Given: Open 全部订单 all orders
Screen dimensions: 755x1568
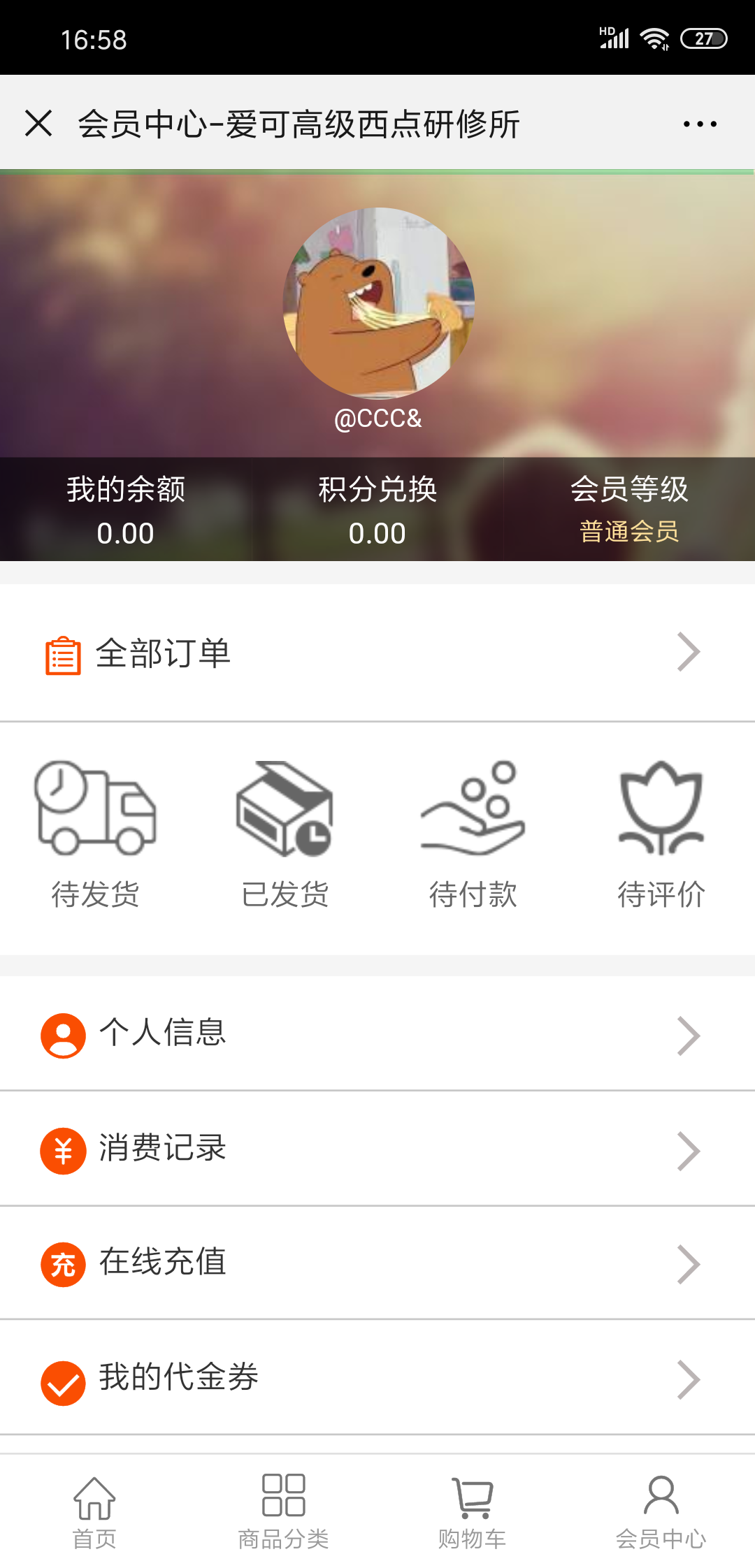Looking at the screenshot, I should tap(377, 653).
